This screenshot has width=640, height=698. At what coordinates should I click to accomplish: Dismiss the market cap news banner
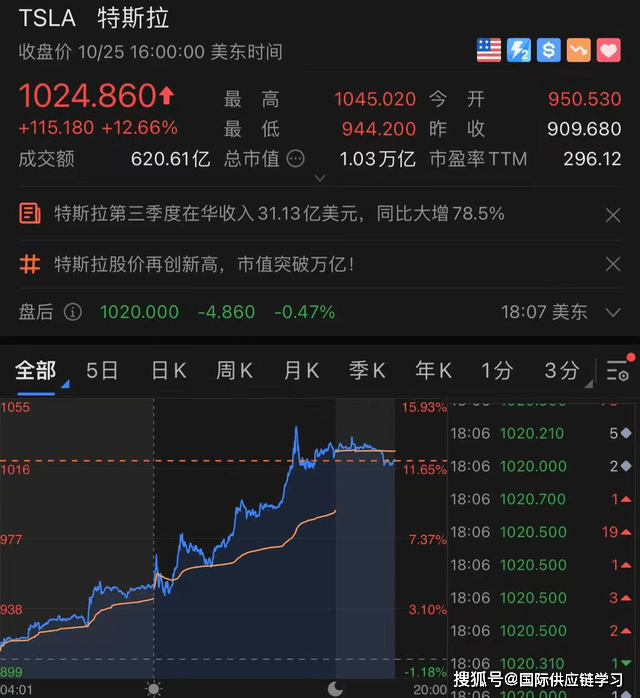tap(614, 264)
